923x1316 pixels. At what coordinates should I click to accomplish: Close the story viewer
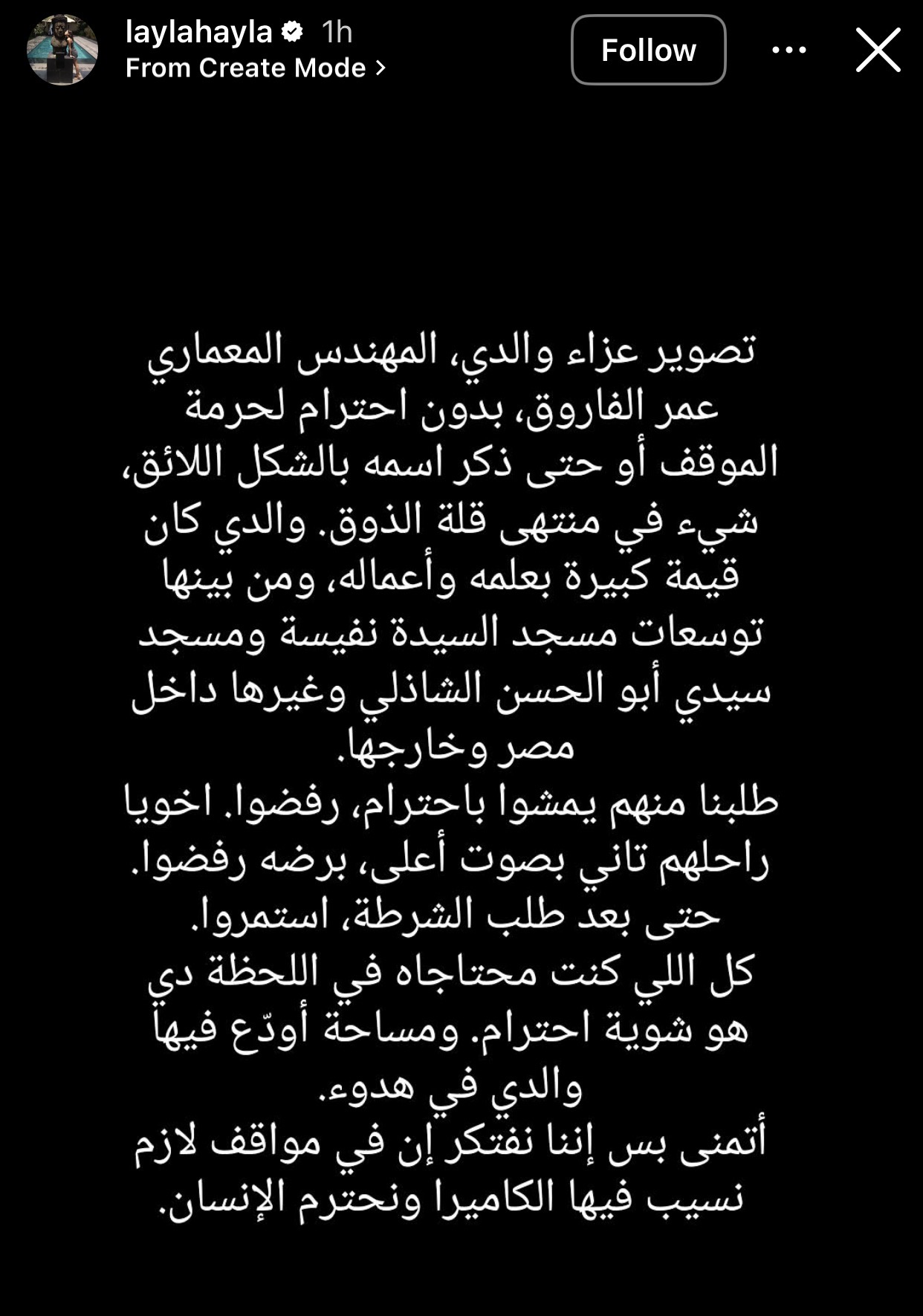point(878,50)
